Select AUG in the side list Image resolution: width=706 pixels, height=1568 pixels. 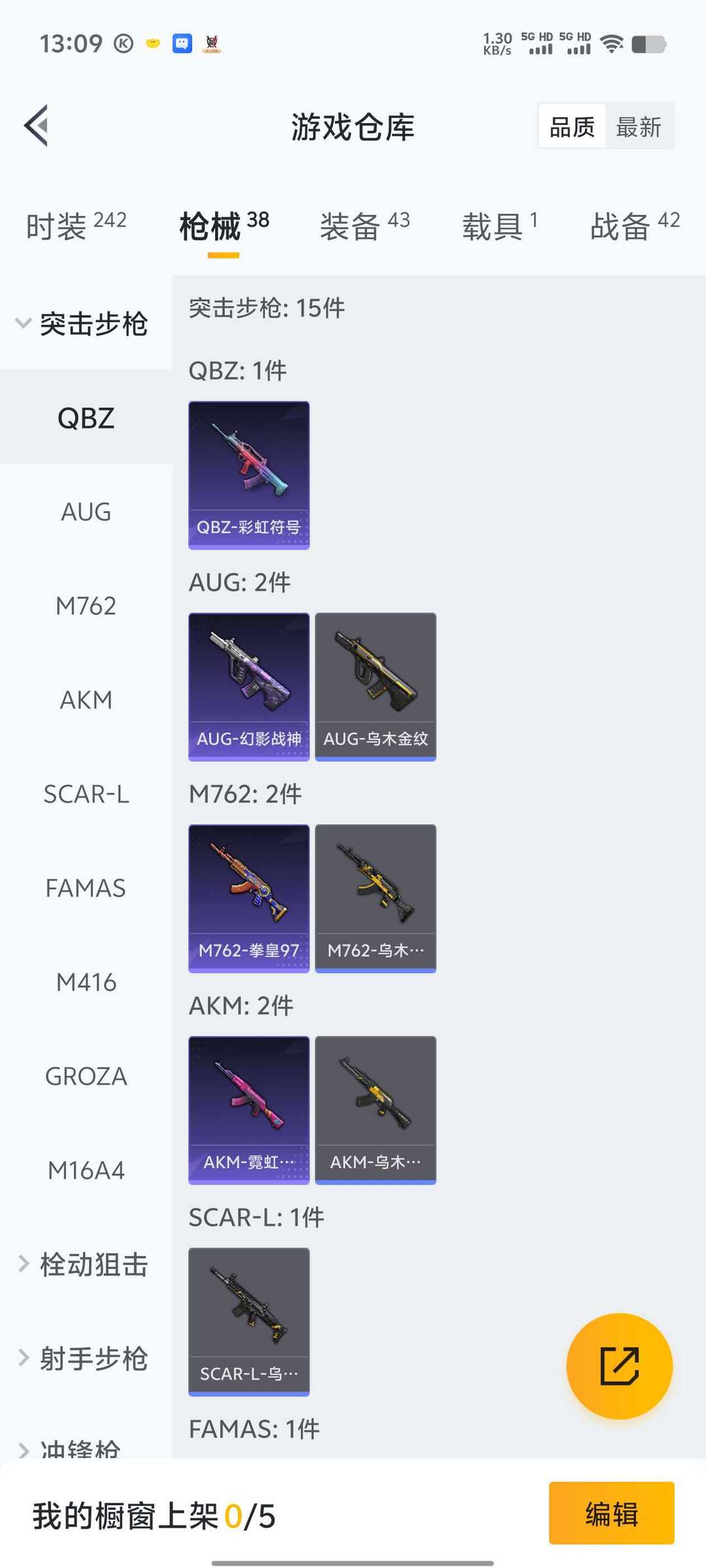tap(86, 512)
